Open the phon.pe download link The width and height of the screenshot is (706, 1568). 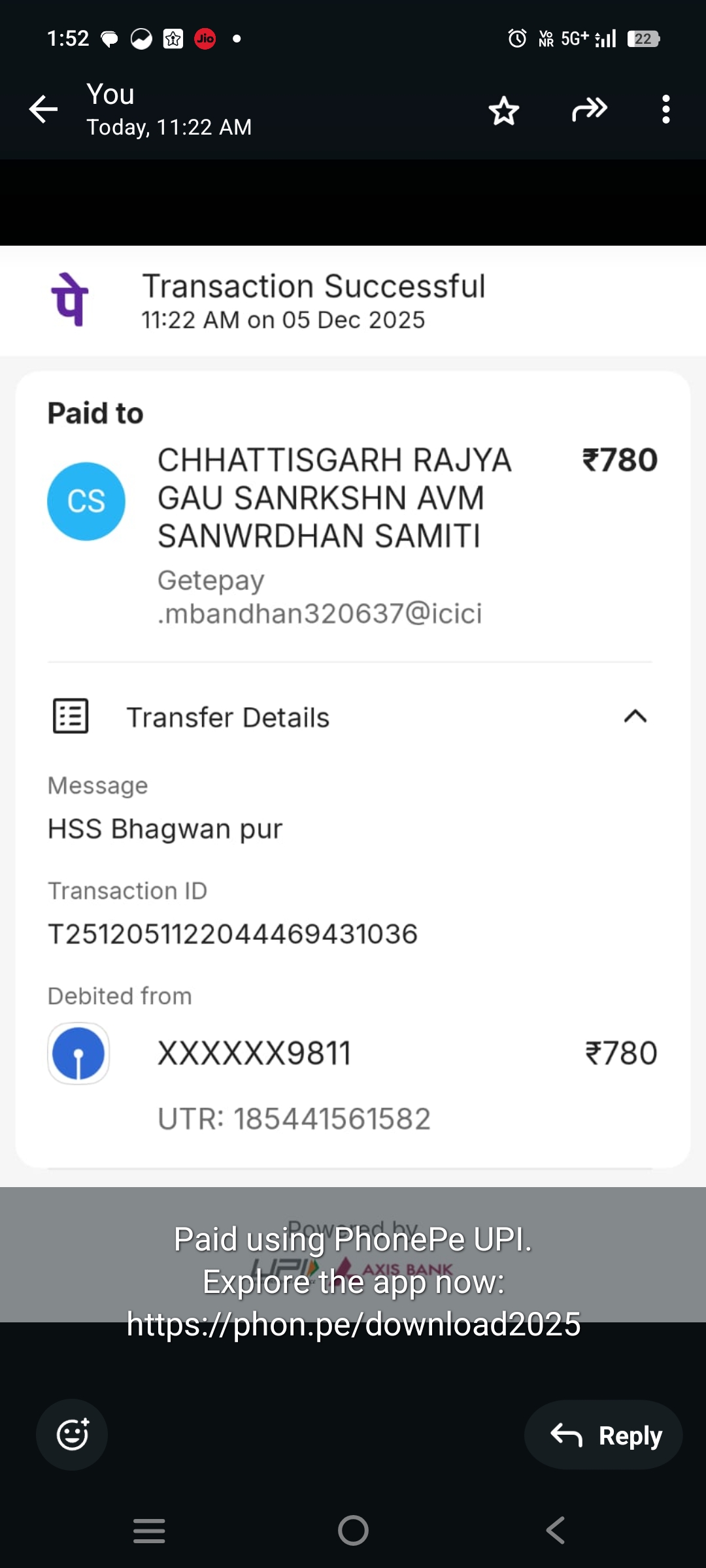pos(354,1324)
